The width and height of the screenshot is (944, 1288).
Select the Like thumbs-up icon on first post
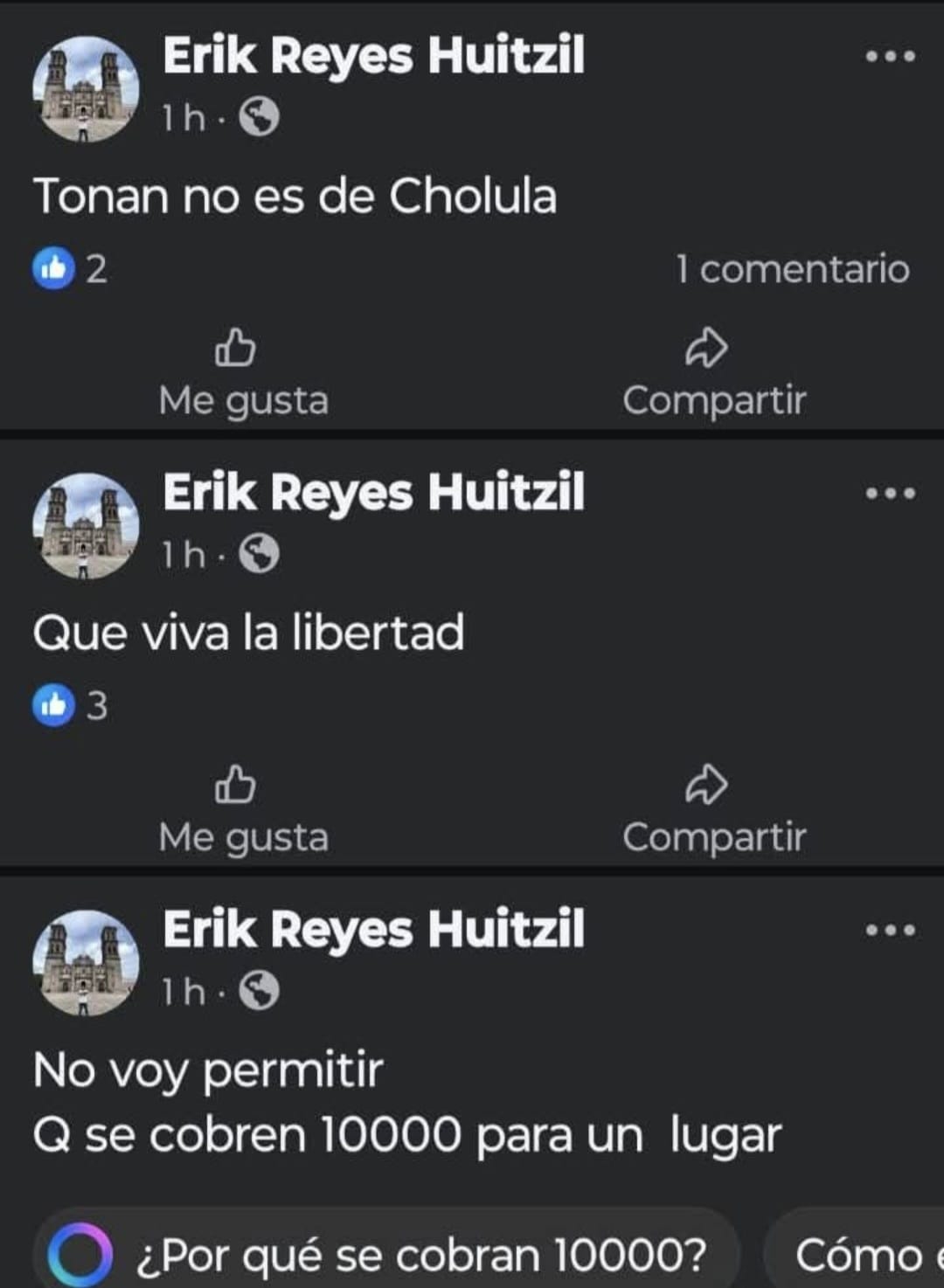click(x=234, y=349)
